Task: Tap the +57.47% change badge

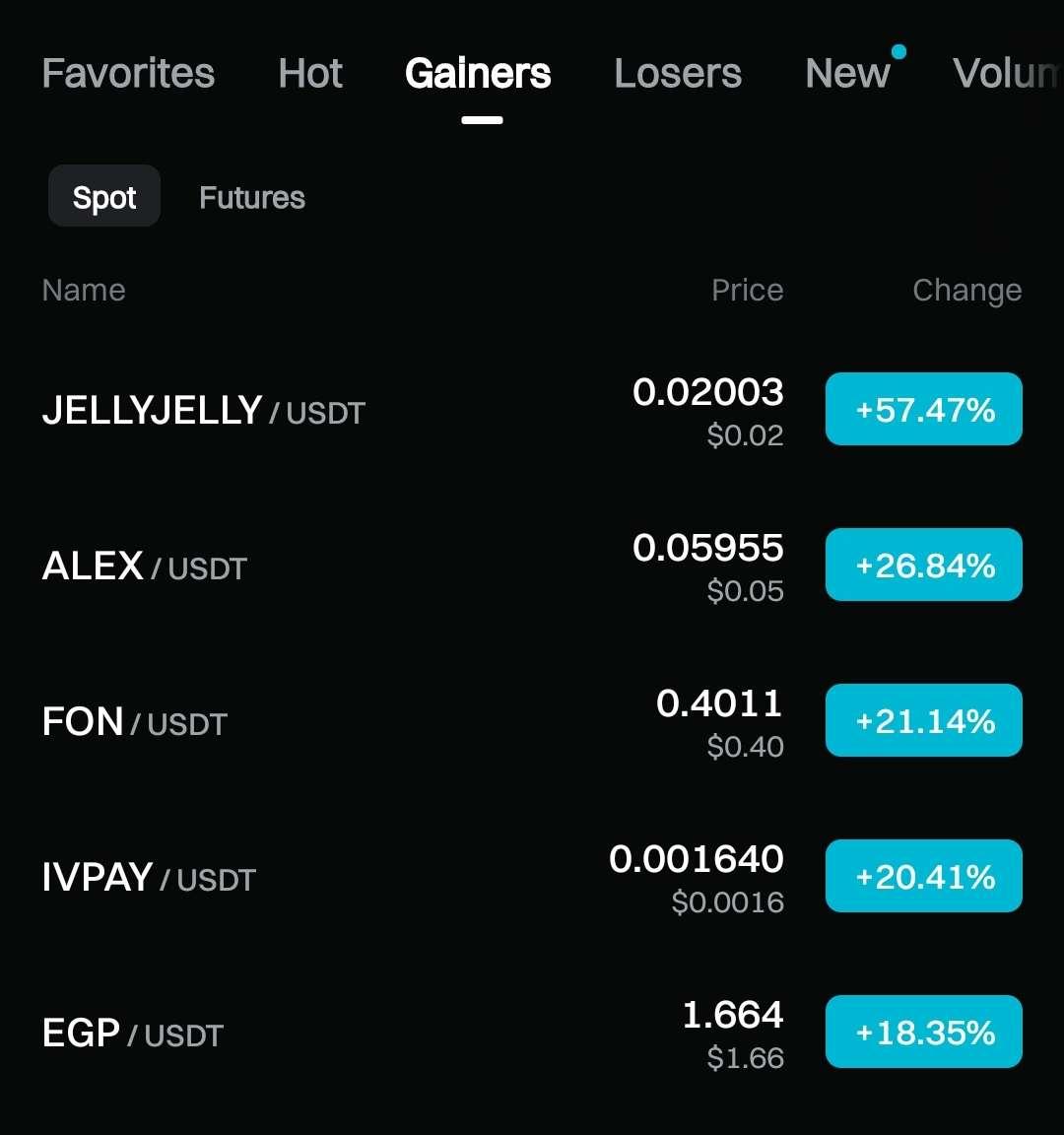Action: coord(923,409)
